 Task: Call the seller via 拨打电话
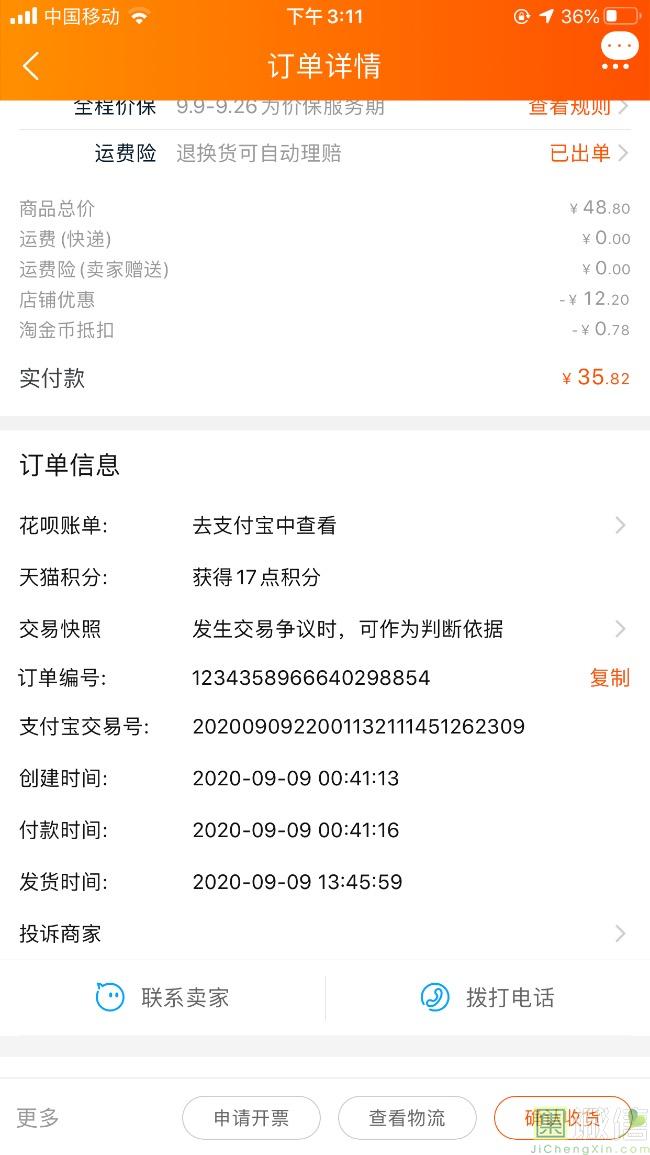(488, 997)
